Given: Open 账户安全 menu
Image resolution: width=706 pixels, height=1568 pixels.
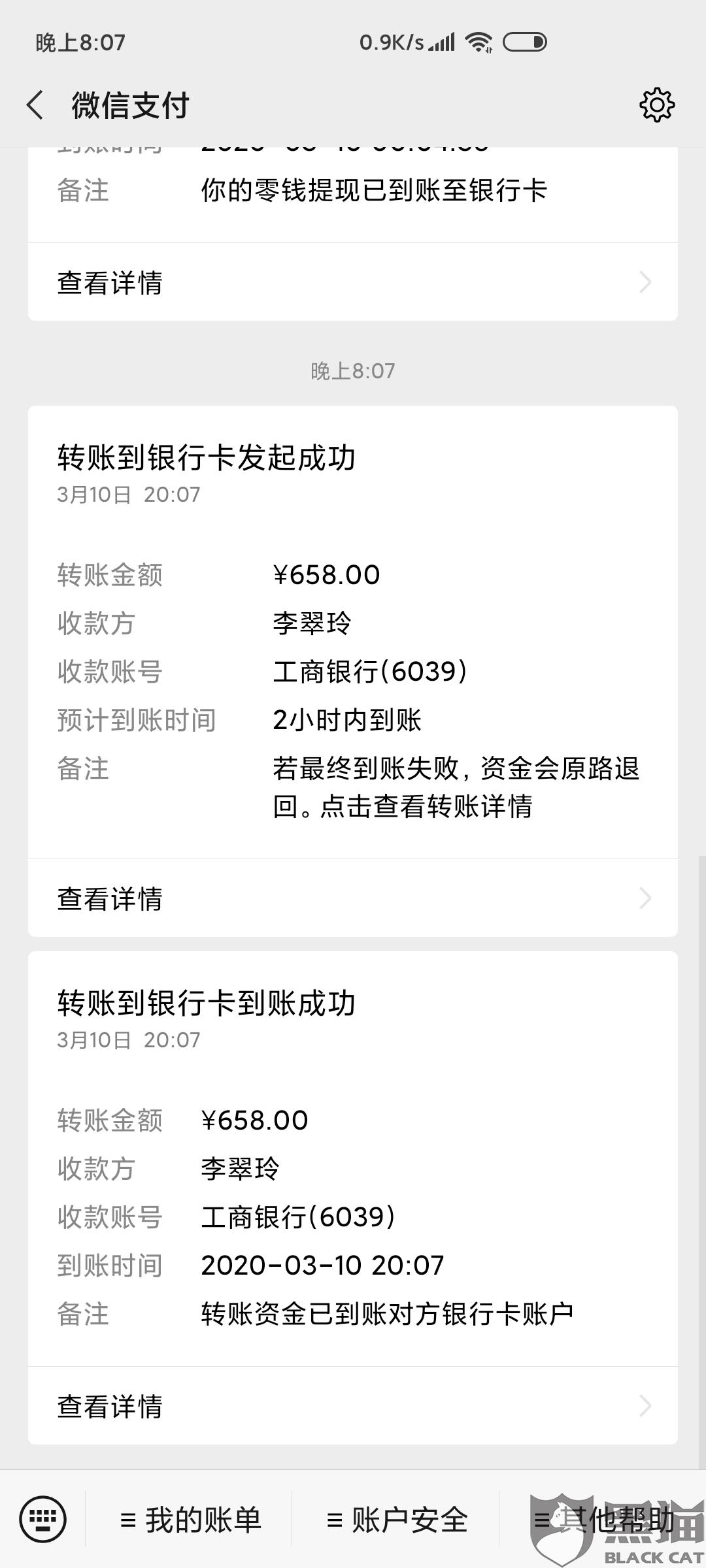Looking at the screenshot, I should coord(397,1520).
